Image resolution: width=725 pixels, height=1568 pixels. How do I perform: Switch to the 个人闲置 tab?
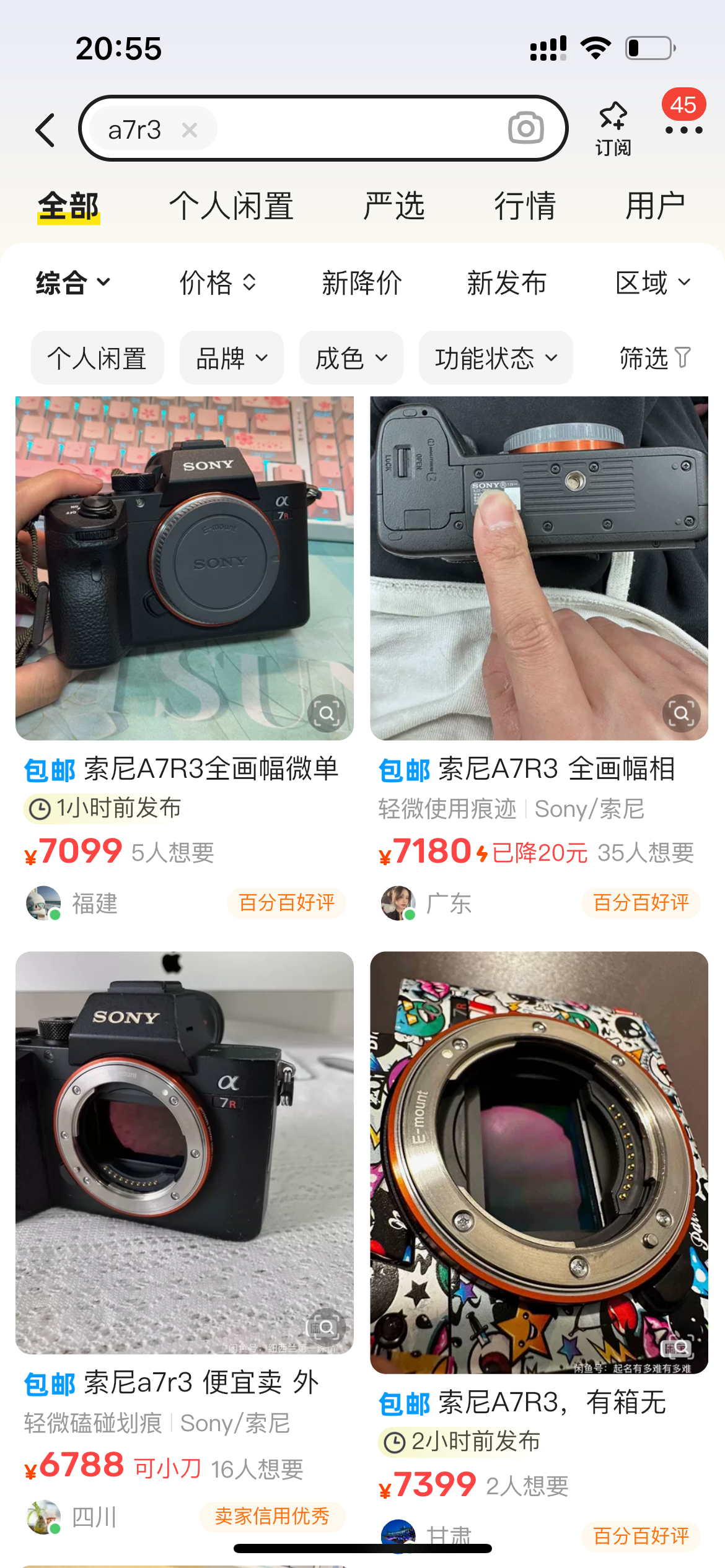pos(231,206)
